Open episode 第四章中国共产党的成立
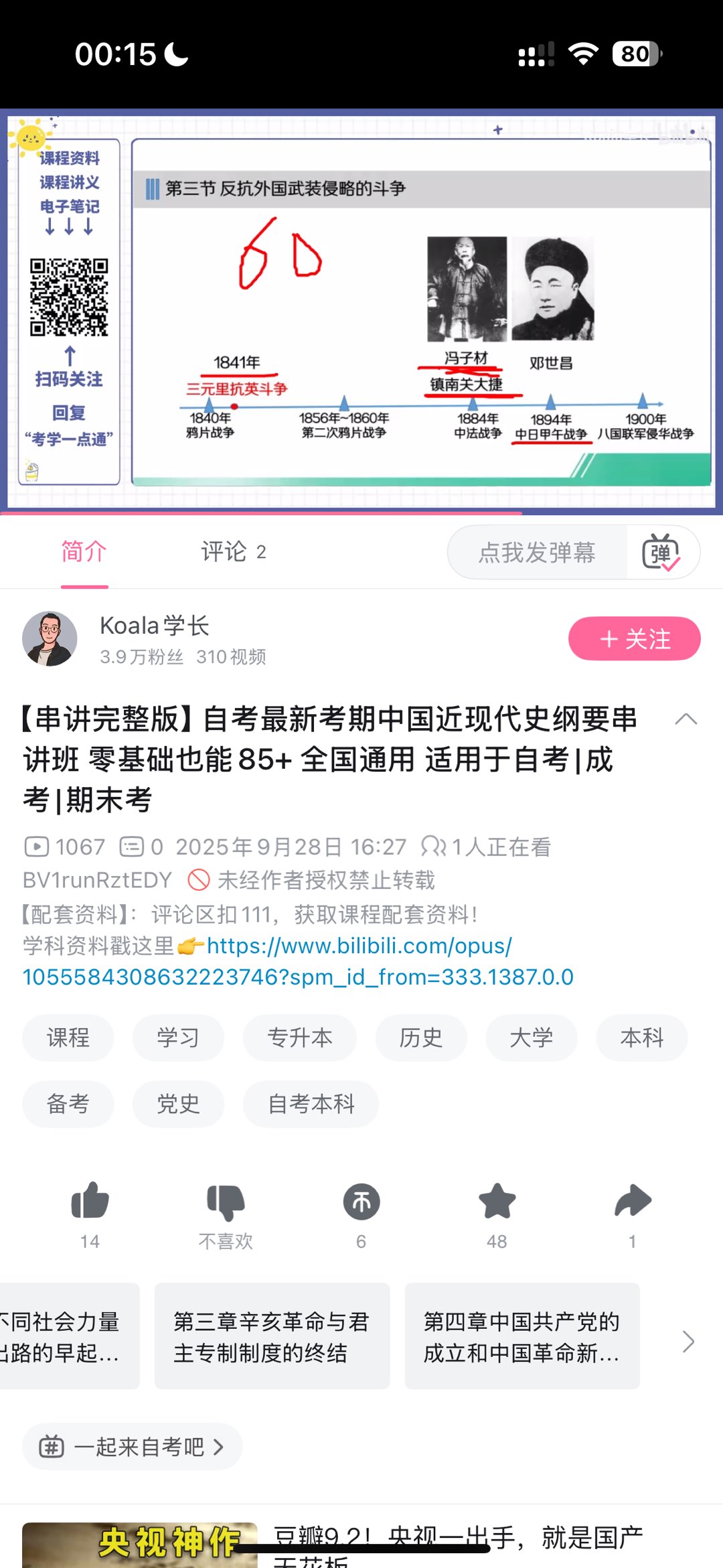723x1568 pixels. coord(522,1336)
